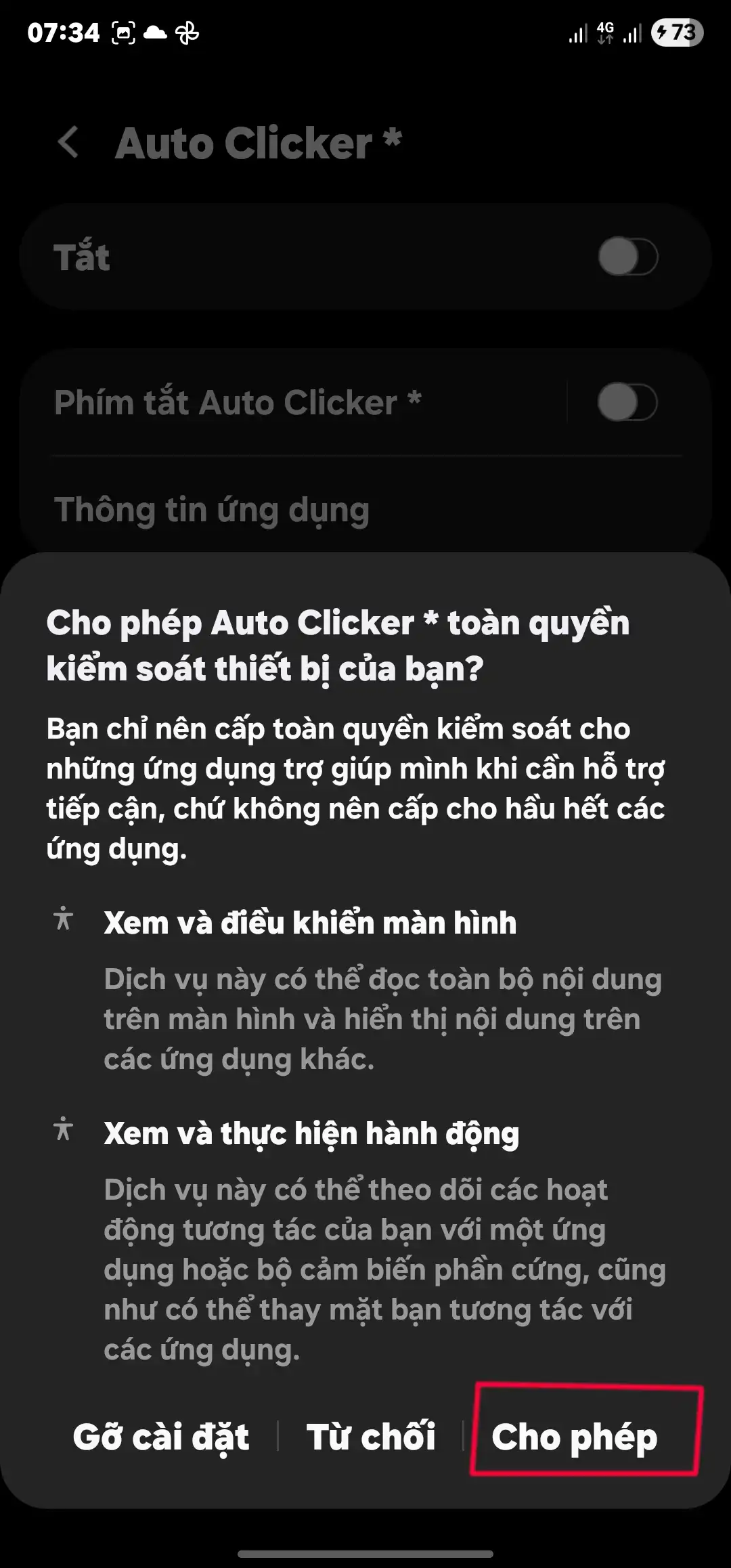Select Gỡ cài đặt to uninstall app
This screenshot has height=1568, width=731.
coord(161,1437)
